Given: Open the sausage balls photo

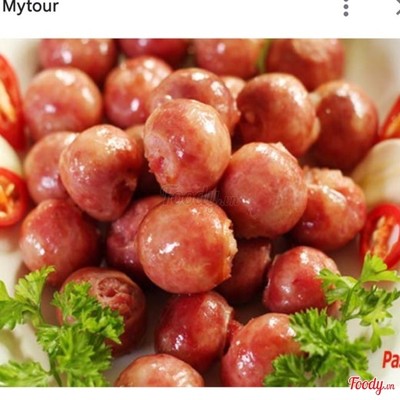Looking at the screenshot, I should click(200, 213).
